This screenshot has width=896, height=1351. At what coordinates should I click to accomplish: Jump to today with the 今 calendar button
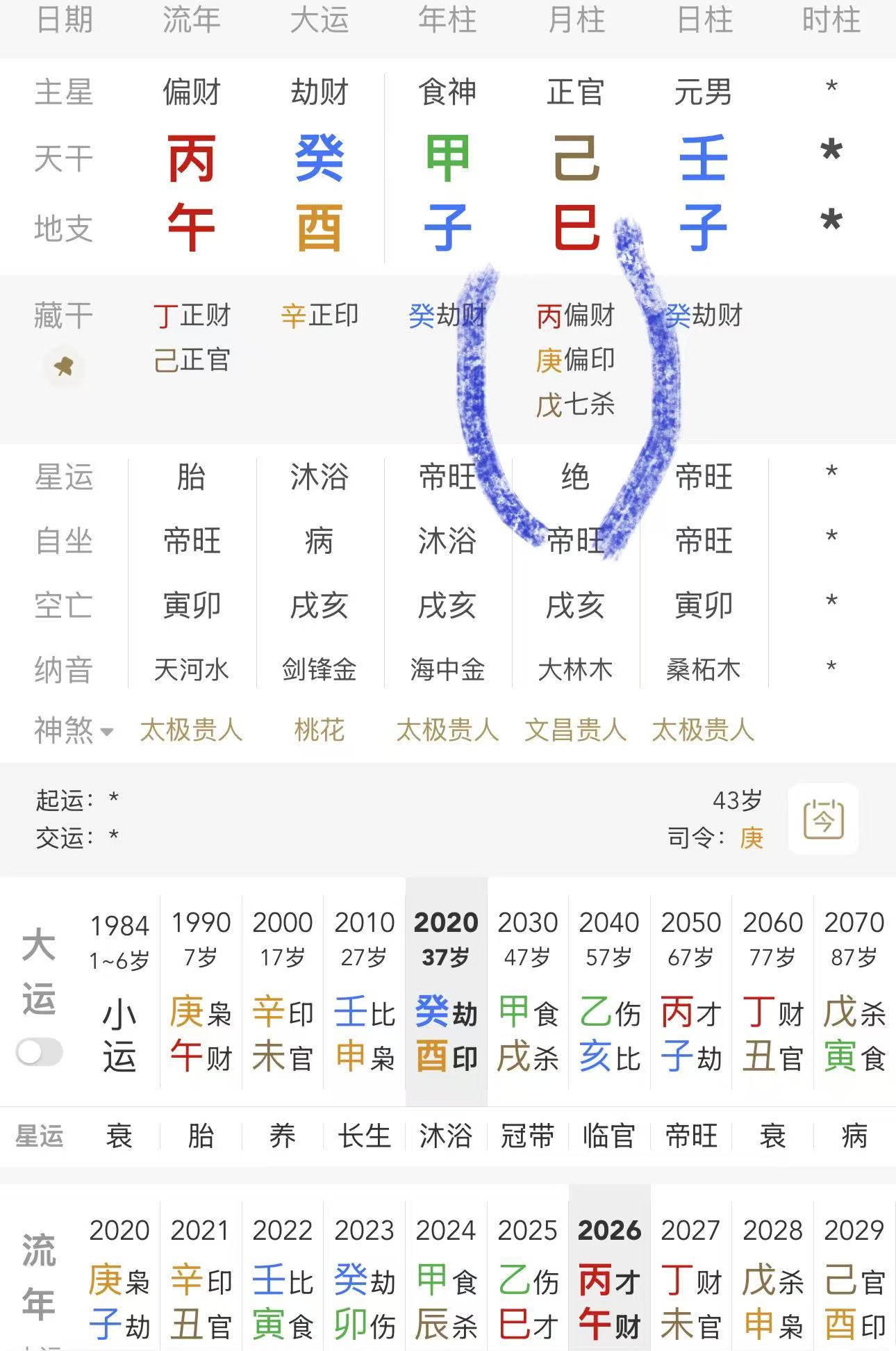823,819
